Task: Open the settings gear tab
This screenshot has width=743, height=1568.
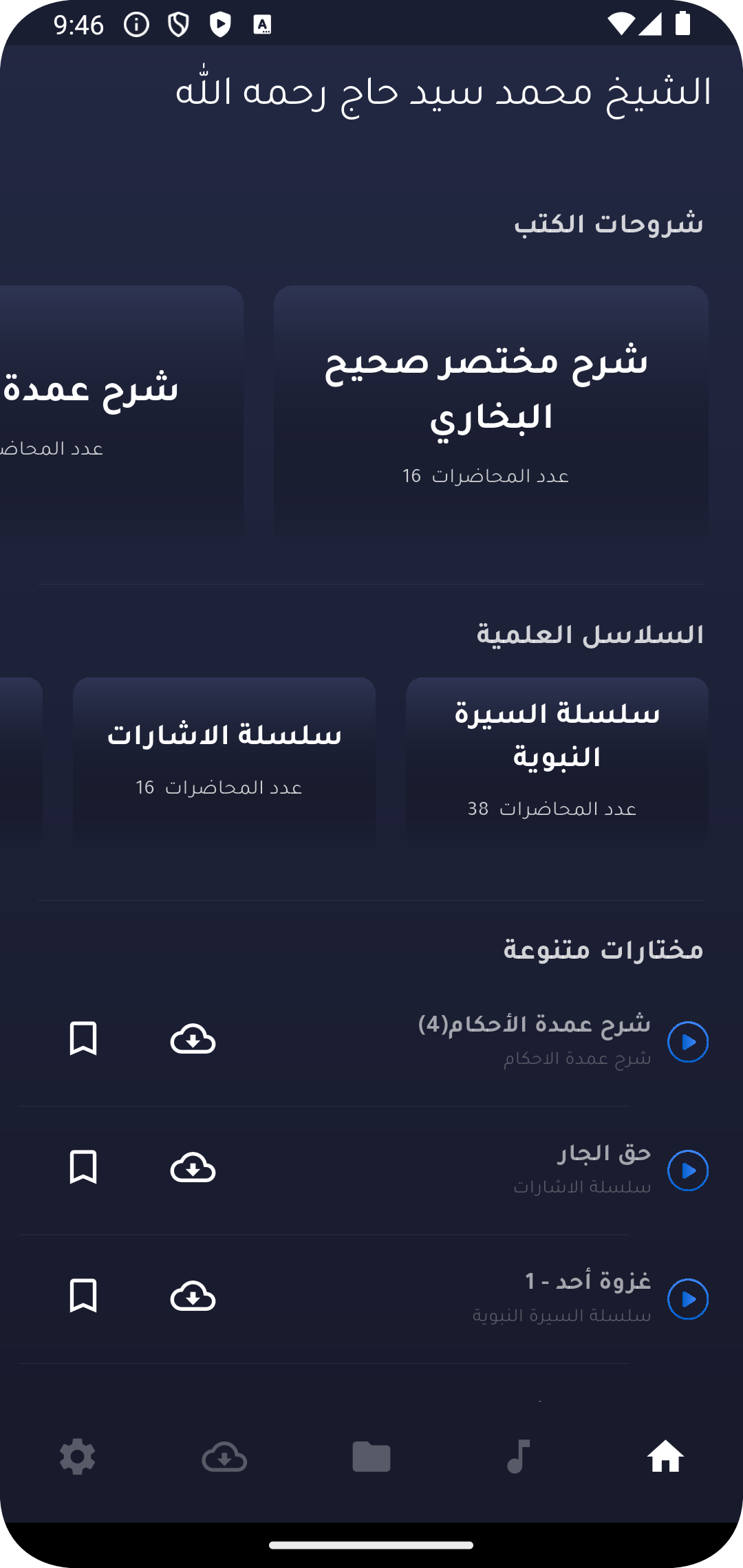Action: [x=77, y=1457]
